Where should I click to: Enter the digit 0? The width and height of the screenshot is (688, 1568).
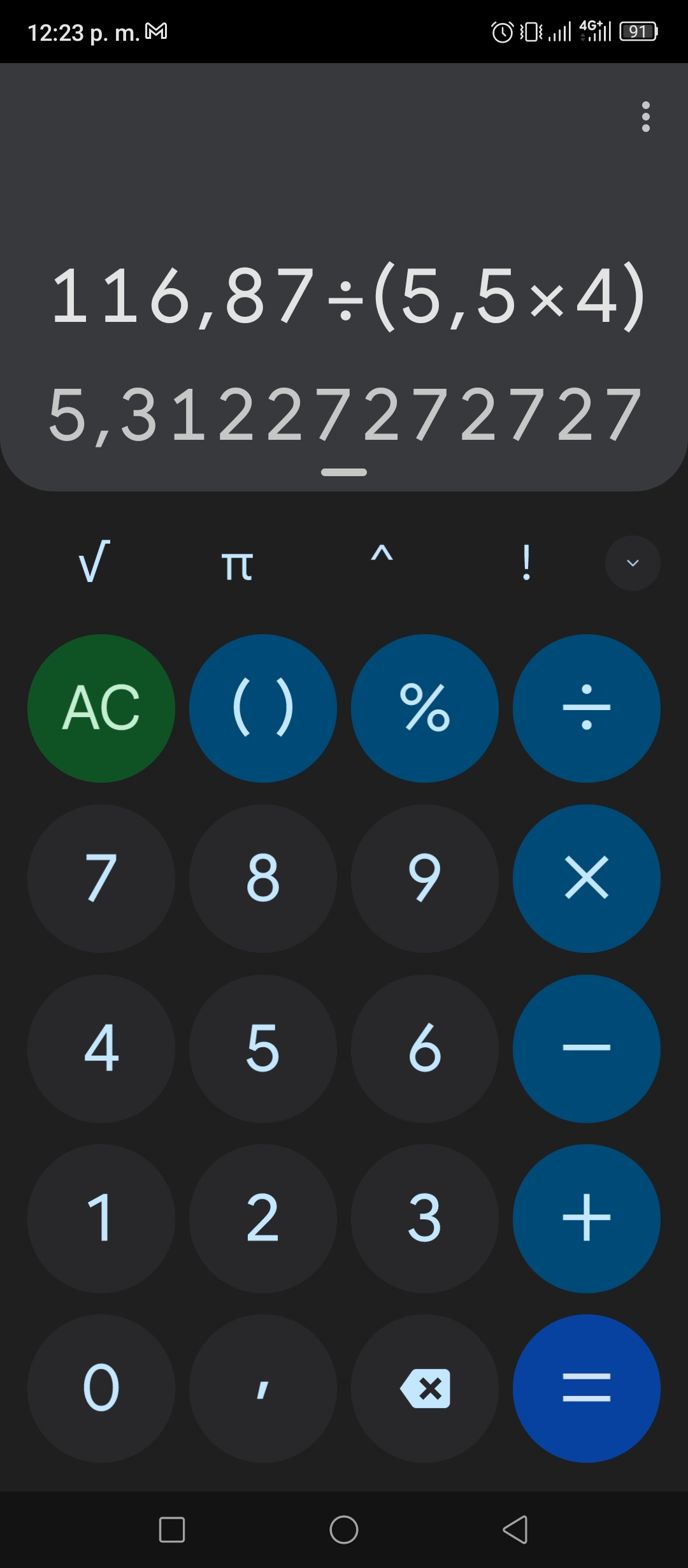click(x=101, y=1388)
